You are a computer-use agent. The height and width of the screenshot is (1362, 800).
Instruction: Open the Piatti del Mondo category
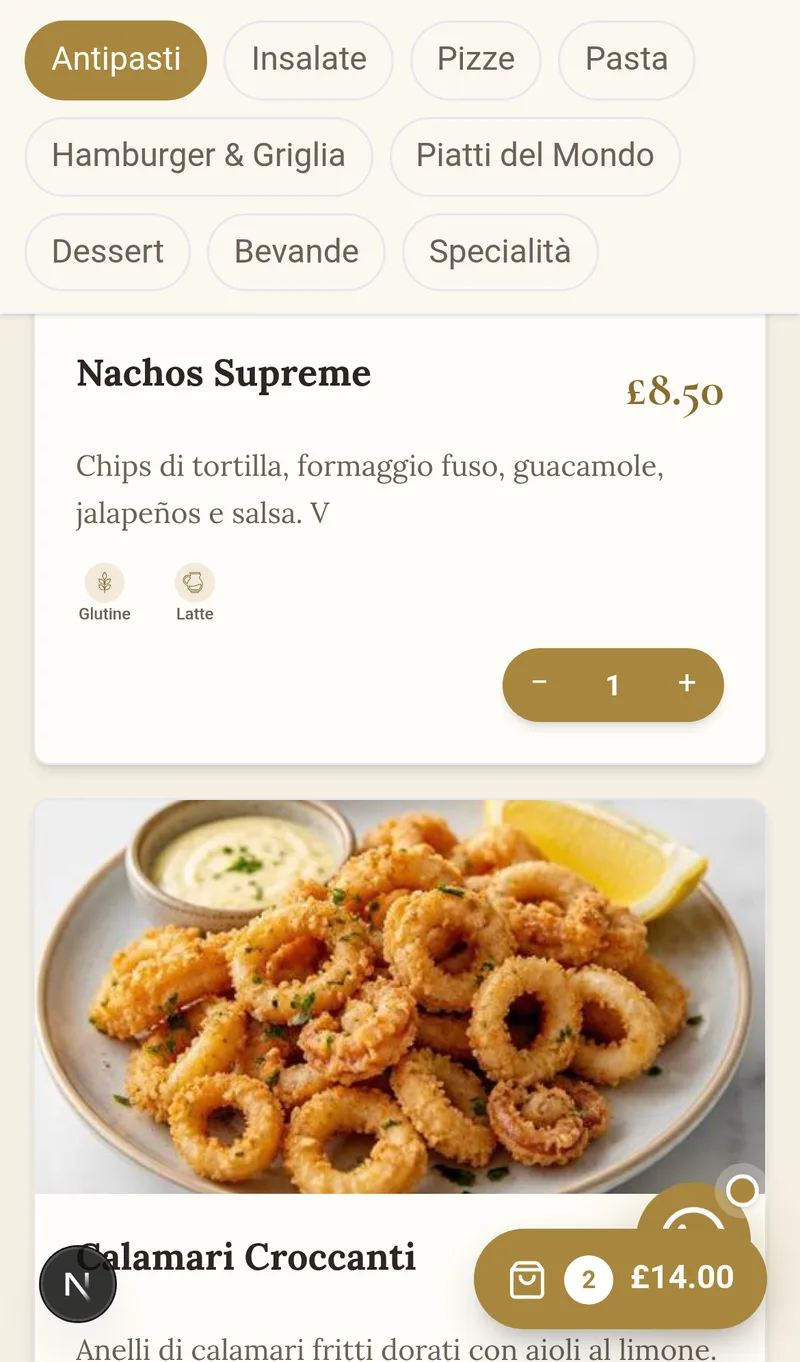click(535, 156)
